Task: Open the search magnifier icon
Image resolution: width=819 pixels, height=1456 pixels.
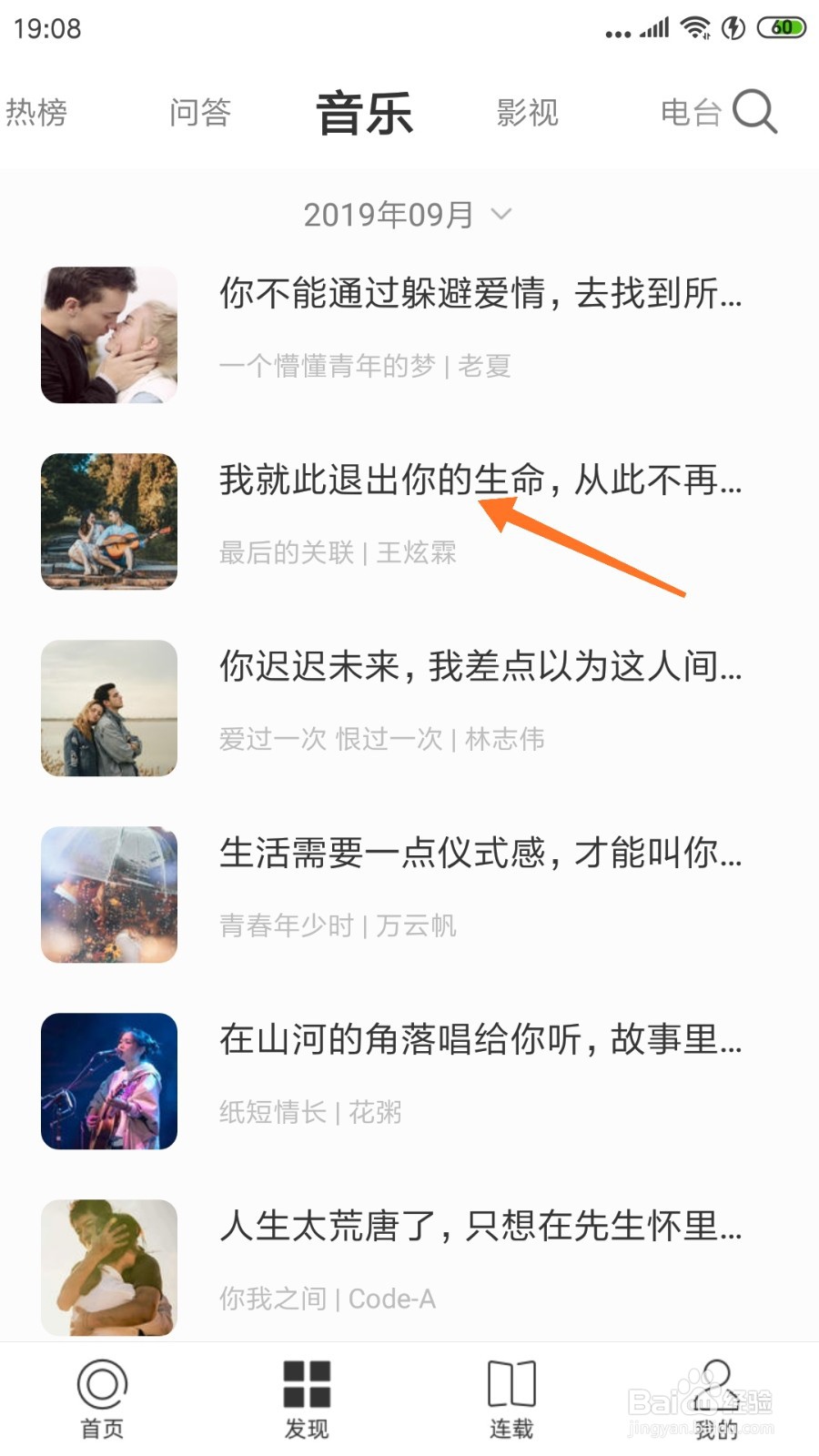Action: click(755, 112)
